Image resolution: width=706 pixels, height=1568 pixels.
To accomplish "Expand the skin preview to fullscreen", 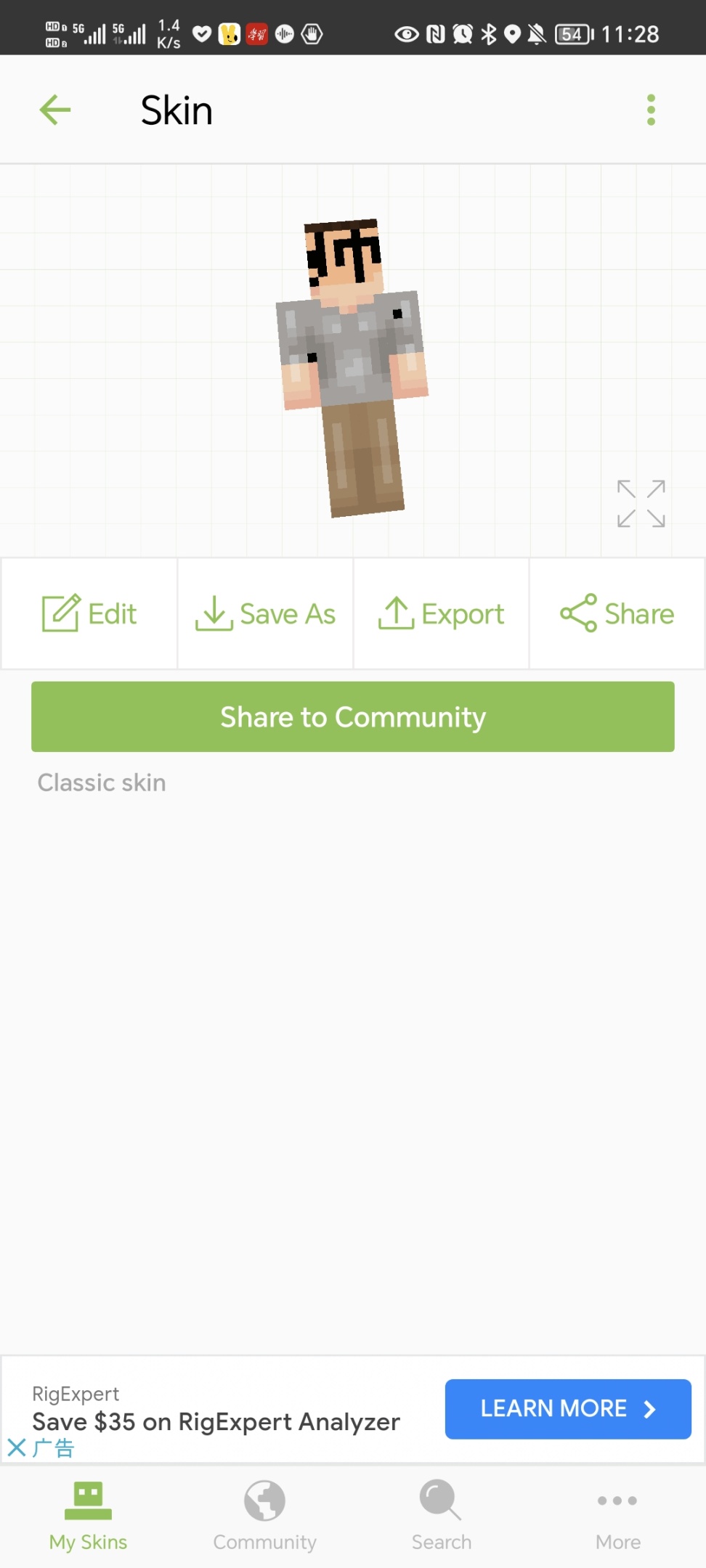I will pyautogui.click(x=641, y=503).
